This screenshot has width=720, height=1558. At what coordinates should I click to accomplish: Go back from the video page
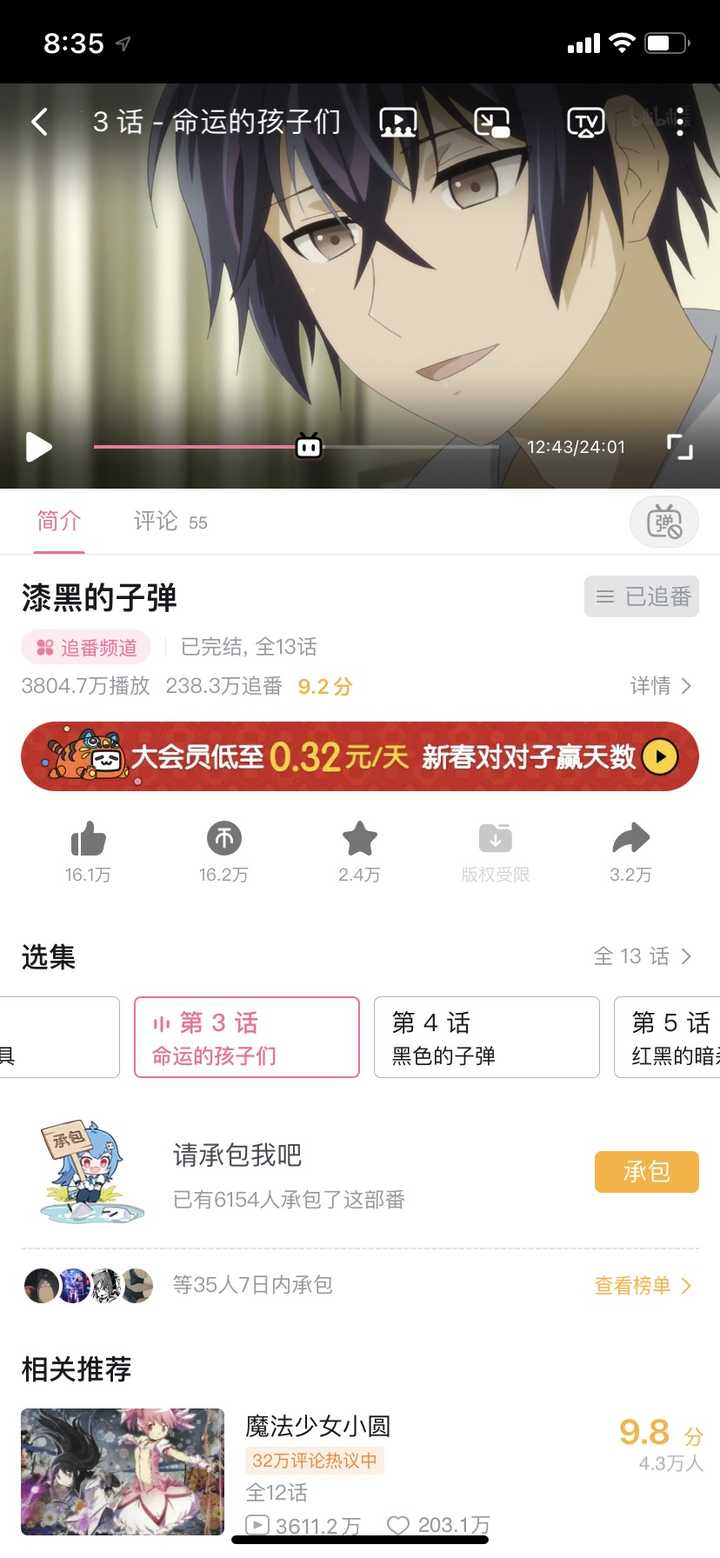(x=39, y=123)
